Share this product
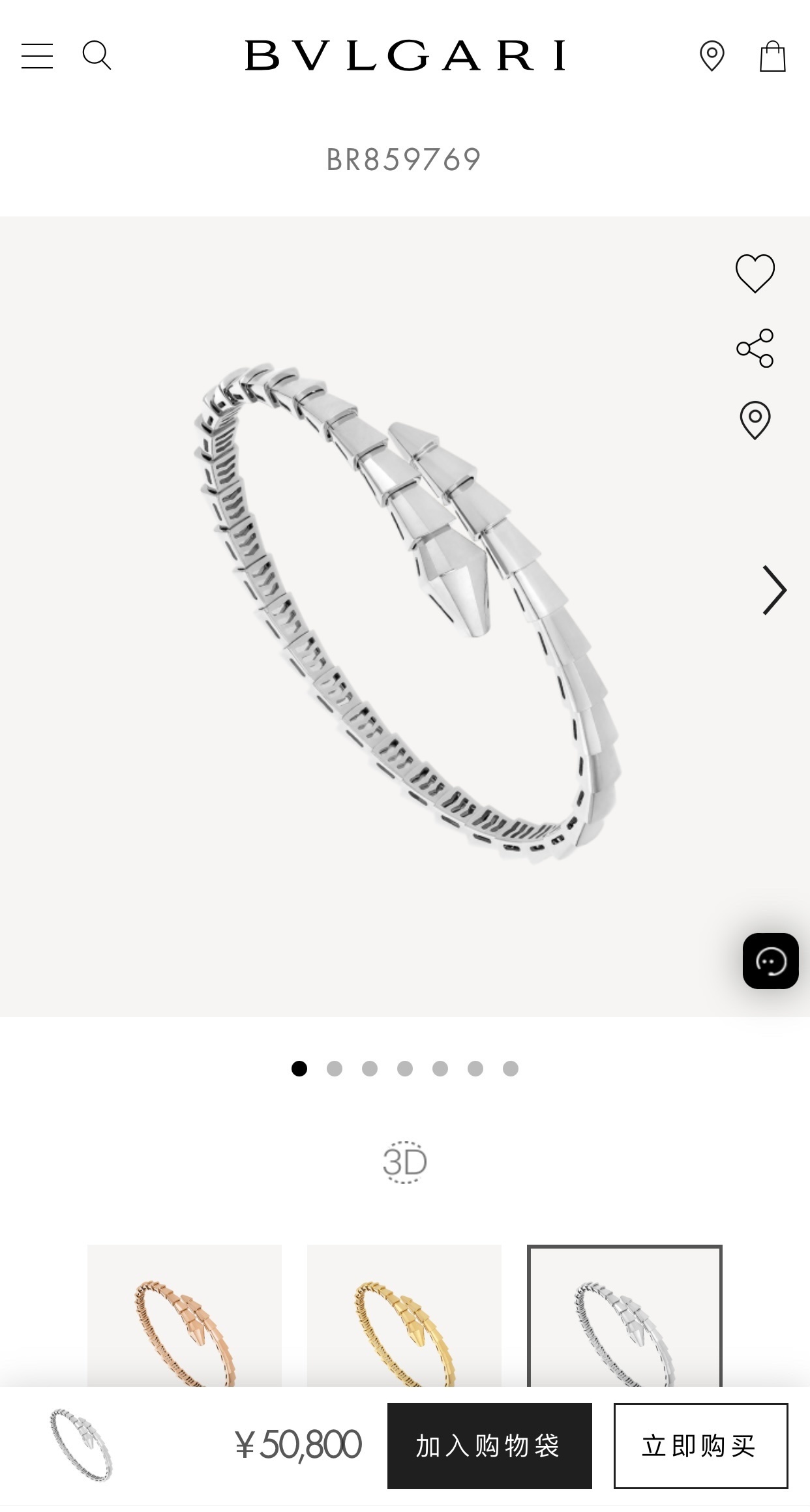810x1512 pixels. pos(756,348)
